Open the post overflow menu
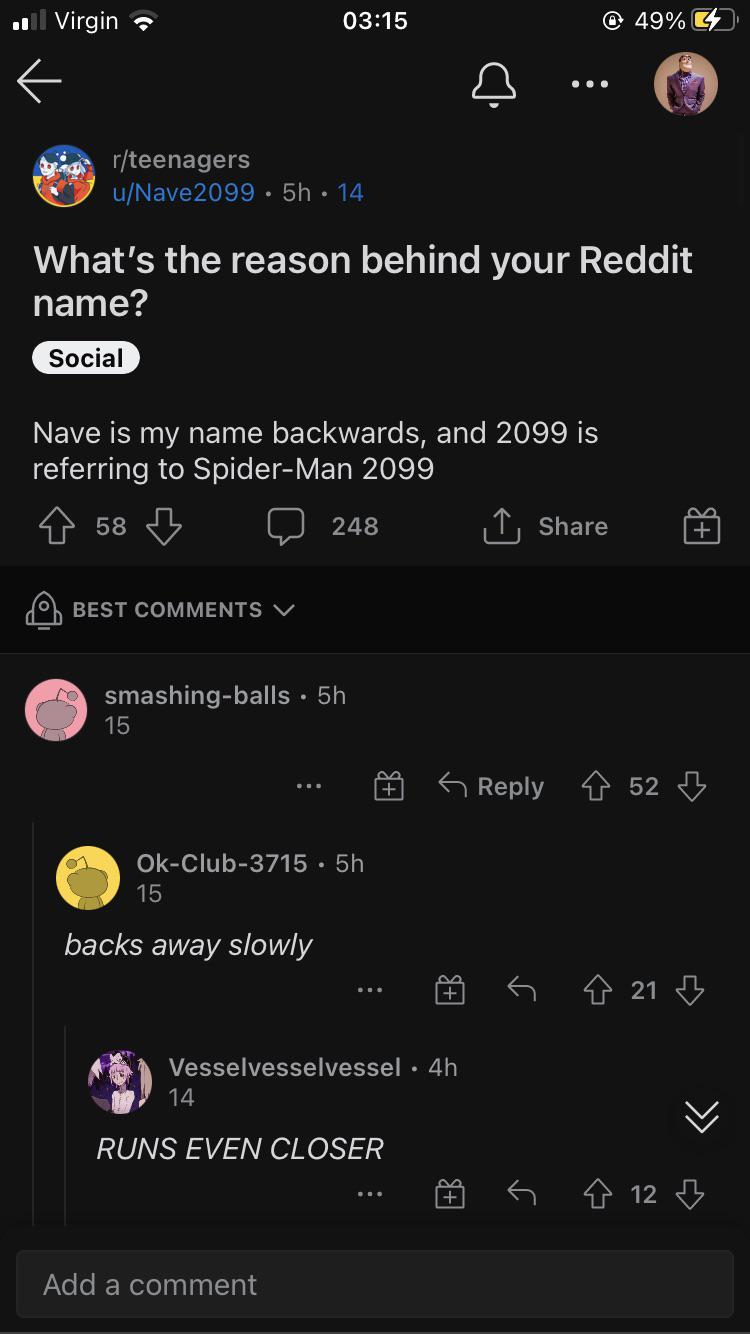The width and height of the screenshot is (750, 1334). click(589, 84)
